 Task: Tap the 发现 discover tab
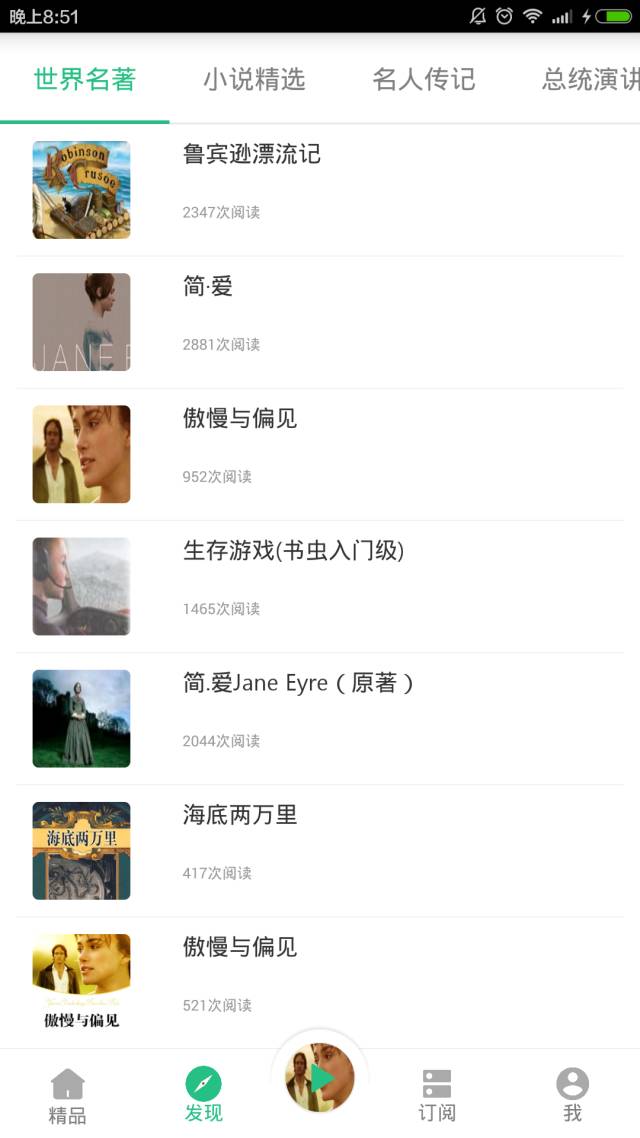click(203, 1095)
